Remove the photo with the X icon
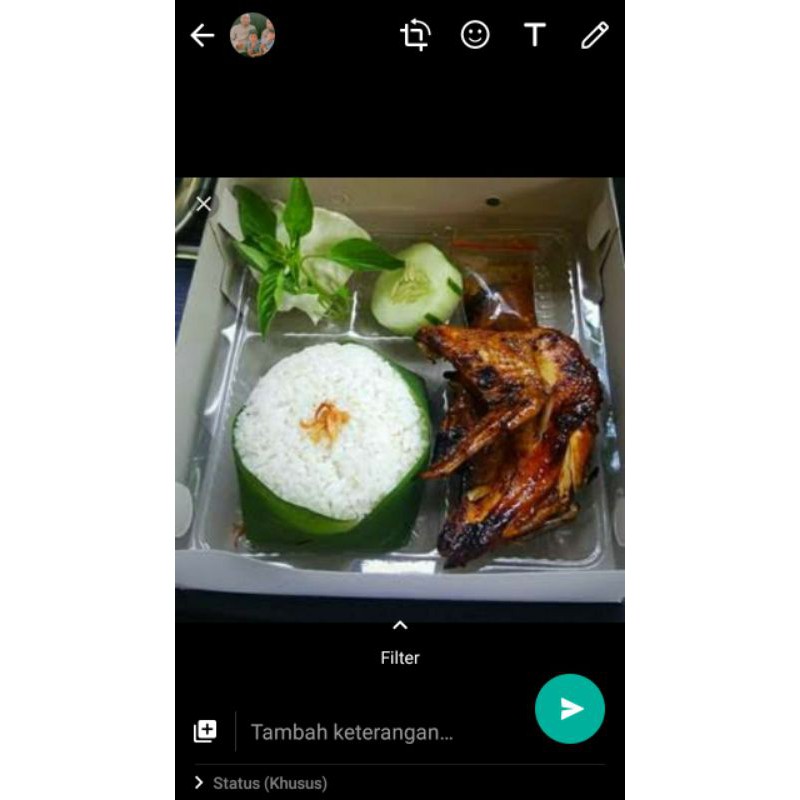The height and width of the screenshot is (800, 800). [x=204, y=204]
